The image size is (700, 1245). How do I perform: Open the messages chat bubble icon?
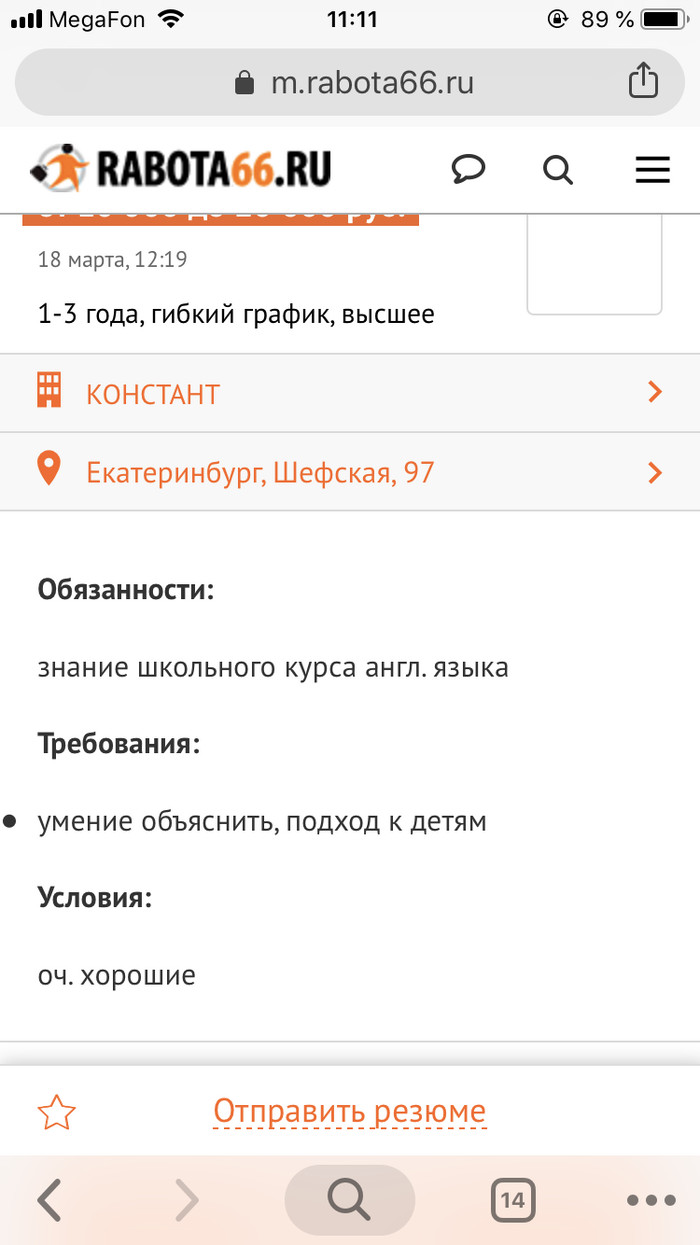tap(468, 169)
